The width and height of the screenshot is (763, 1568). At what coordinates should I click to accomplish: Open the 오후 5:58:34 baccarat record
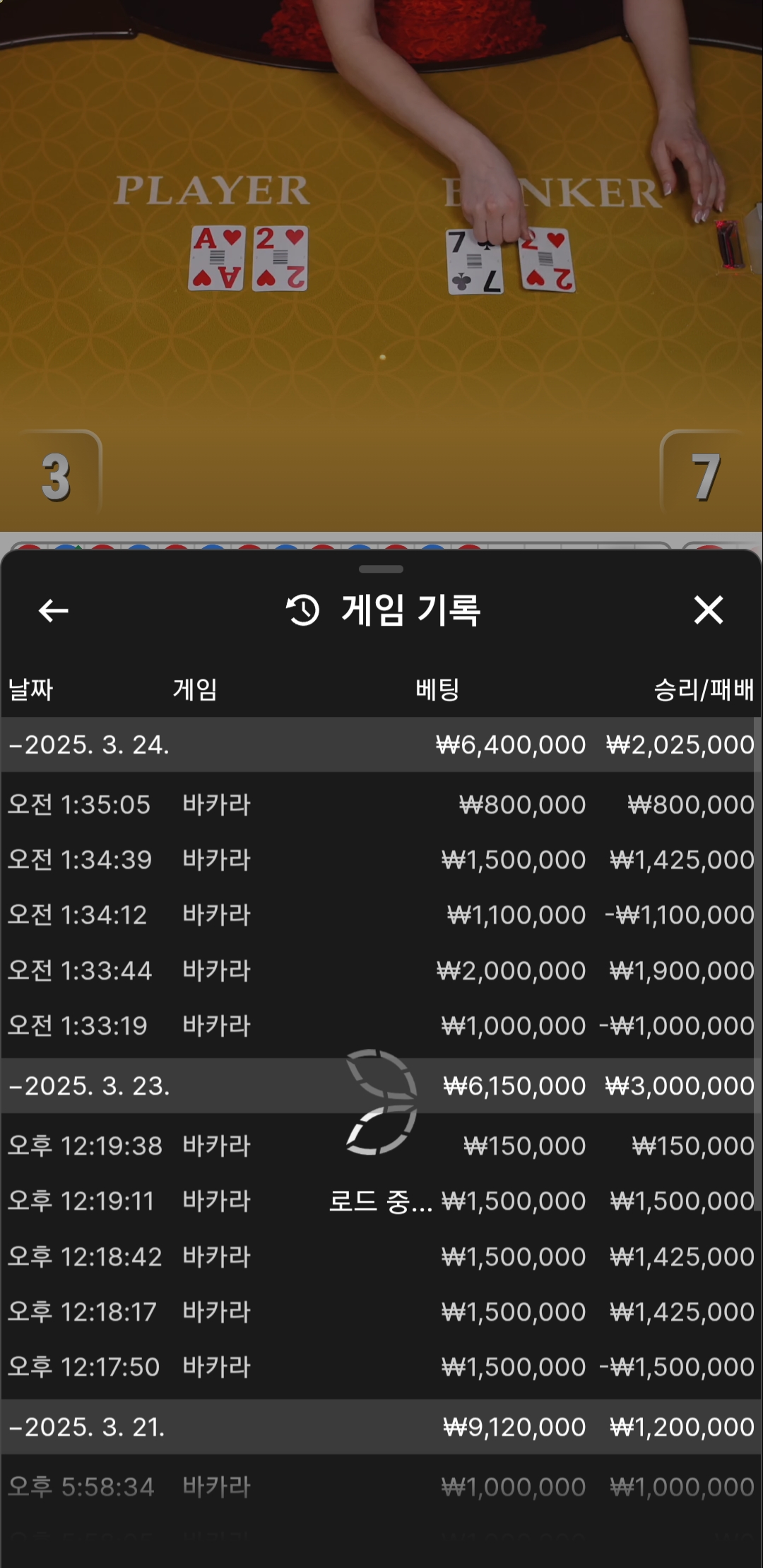tap(380, 1487)
